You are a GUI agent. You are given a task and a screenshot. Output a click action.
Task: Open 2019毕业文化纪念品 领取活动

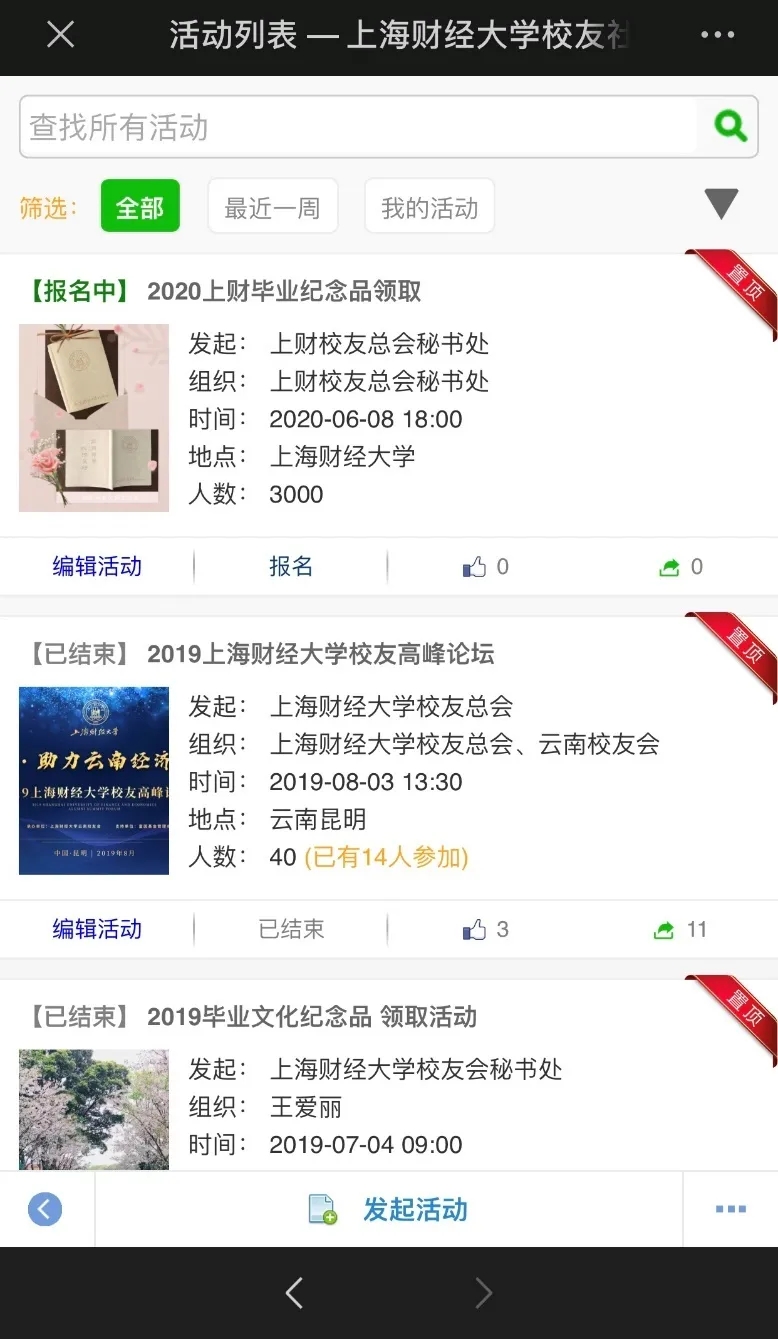click(312, 1018)
